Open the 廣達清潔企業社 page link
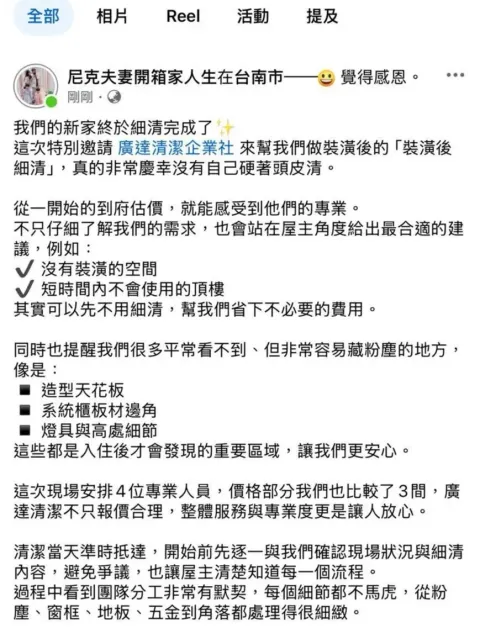Screen dimensions: 480x640 pyautogui.click(x=176, y=148)
